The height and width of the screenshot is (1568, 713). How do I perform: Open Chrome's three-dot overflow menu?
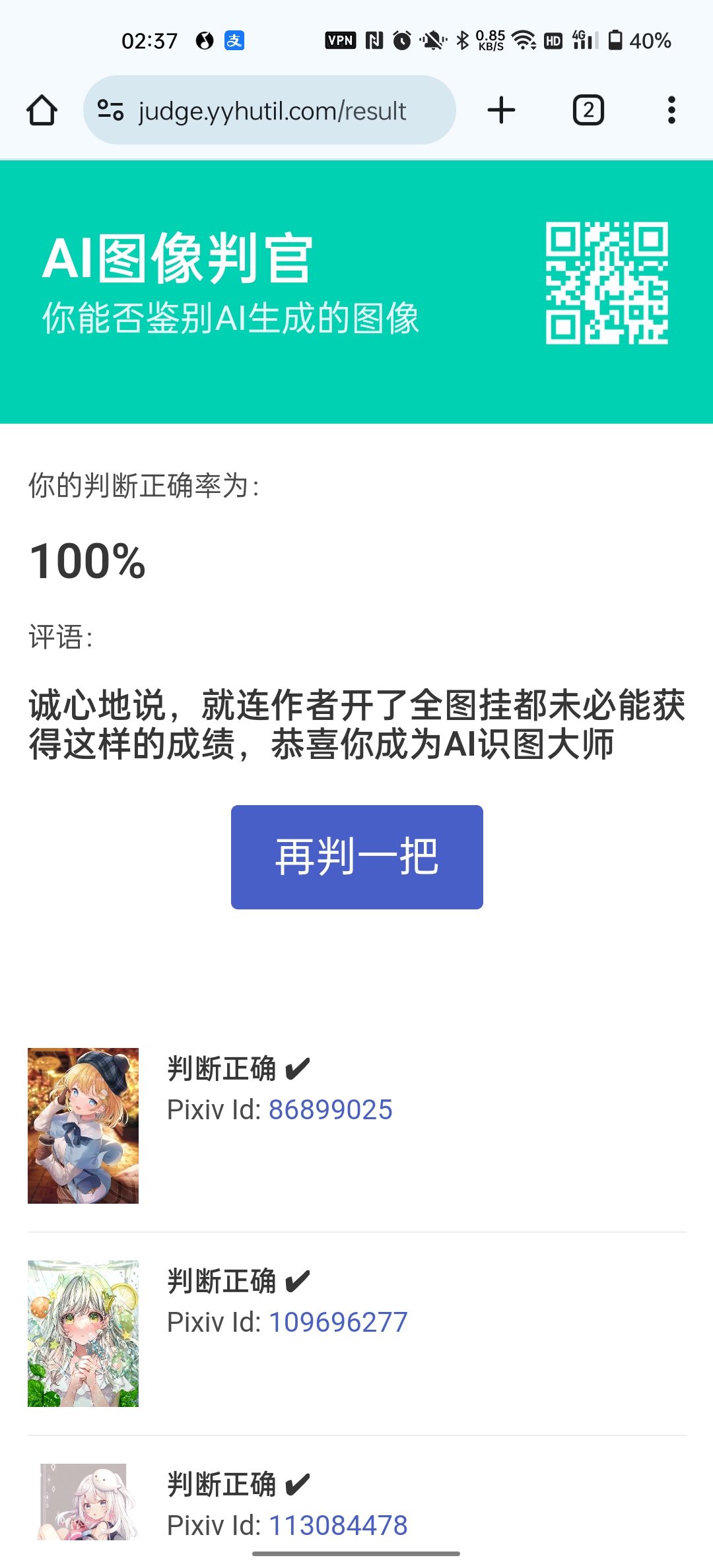point(671,110)
